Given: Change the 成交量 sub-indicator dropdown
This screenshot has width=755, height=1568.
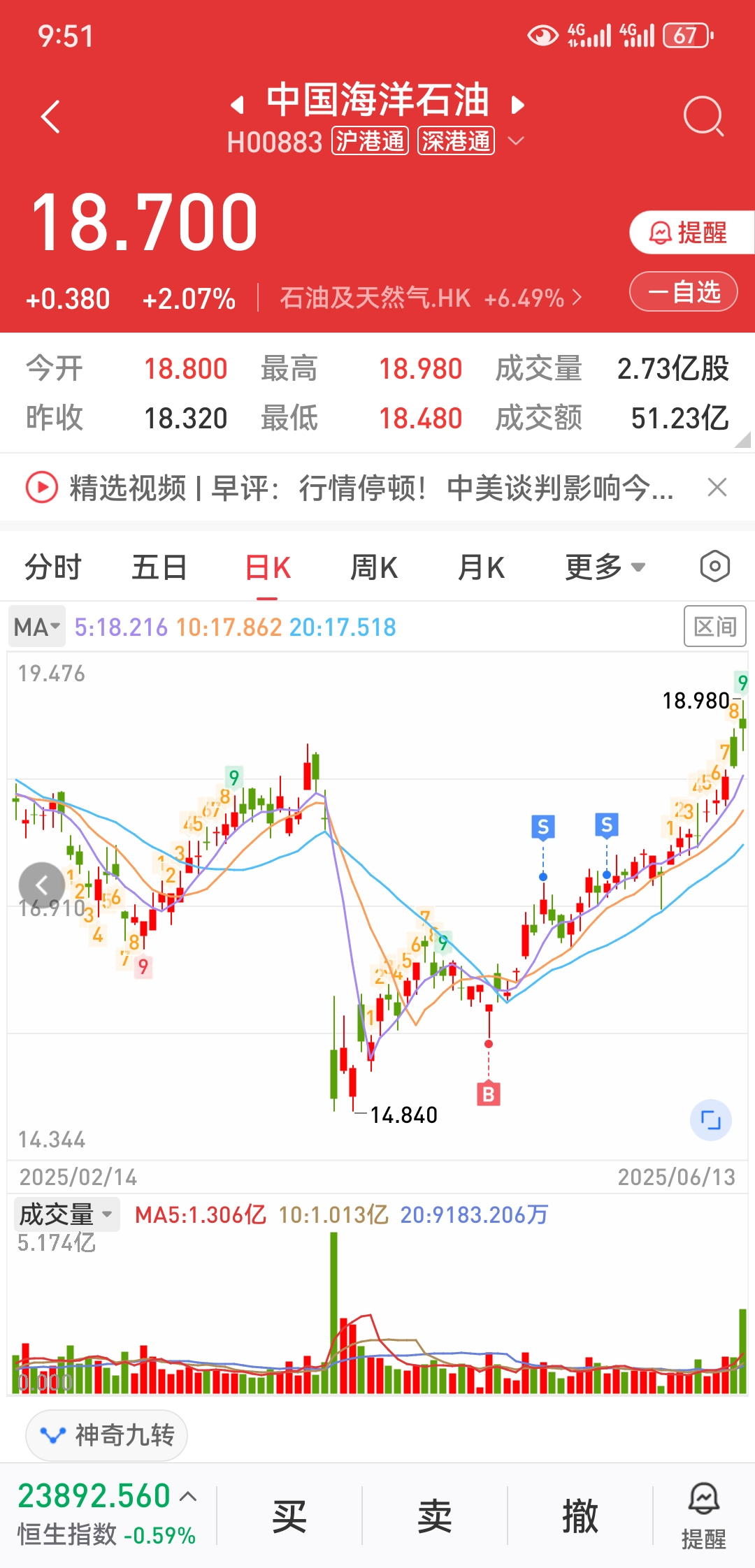Looking at the screenshot, I should [66, 1214].
